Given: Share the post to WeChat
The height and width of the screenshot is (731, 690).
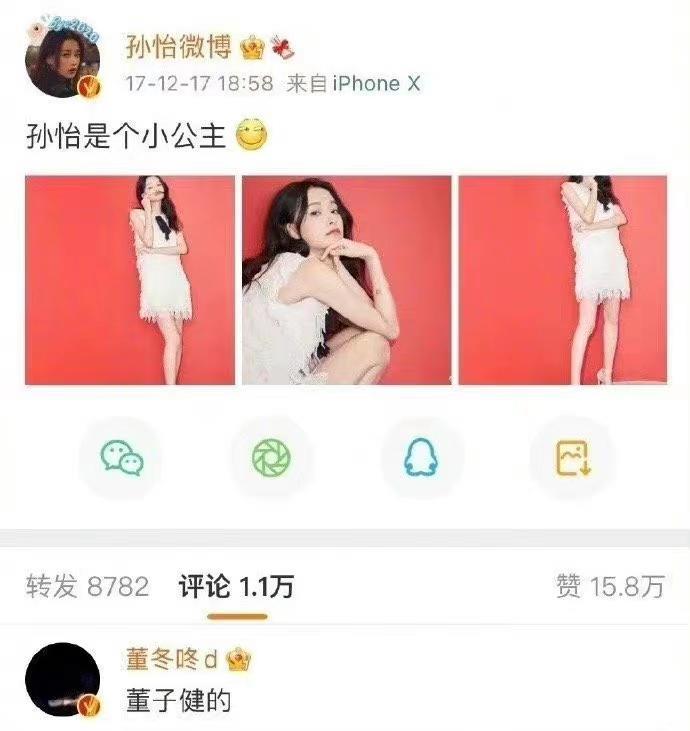Looking at the screenshot, I should pyautogui.click(x=122, y=459).
